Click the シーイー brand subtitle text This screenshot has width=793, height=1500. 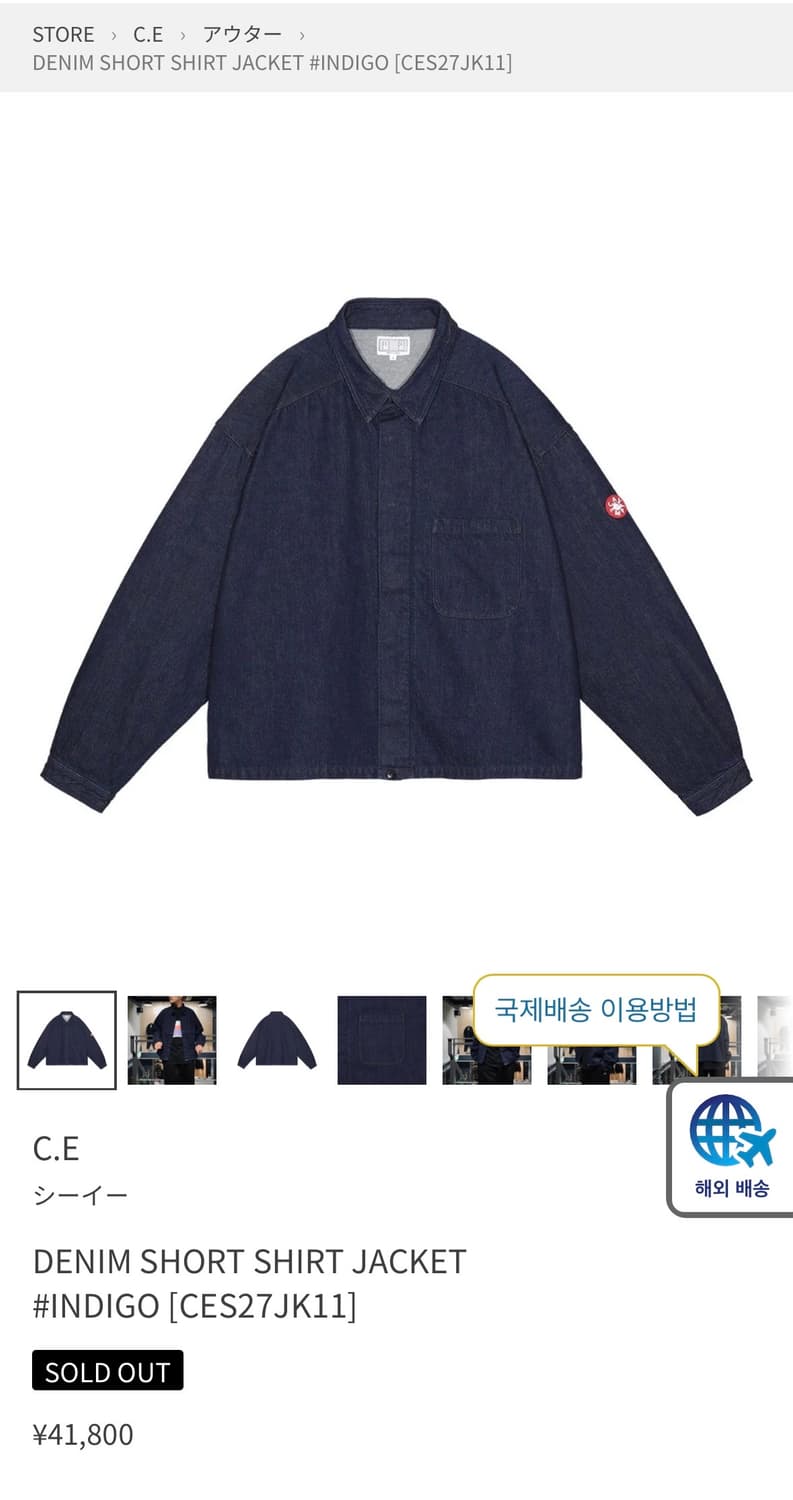pos(80,1194)
